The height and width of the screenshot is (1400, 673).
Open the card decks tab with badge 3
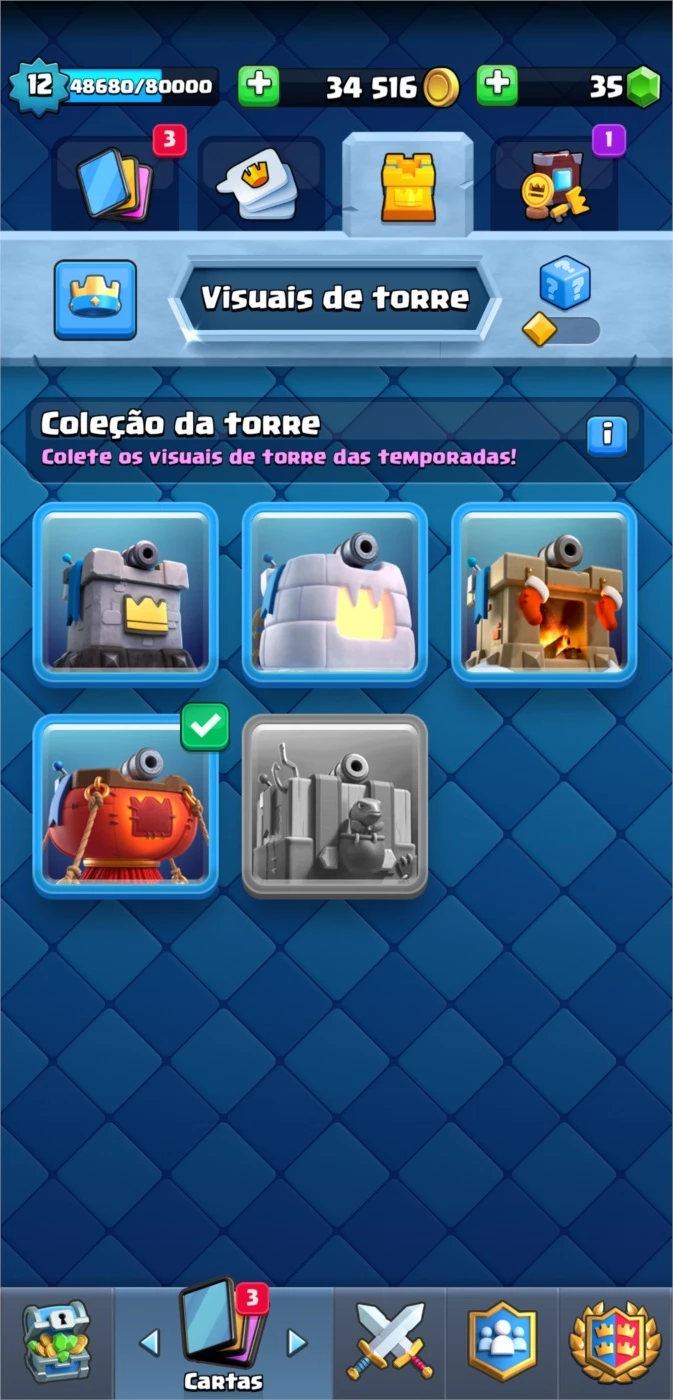116,184
